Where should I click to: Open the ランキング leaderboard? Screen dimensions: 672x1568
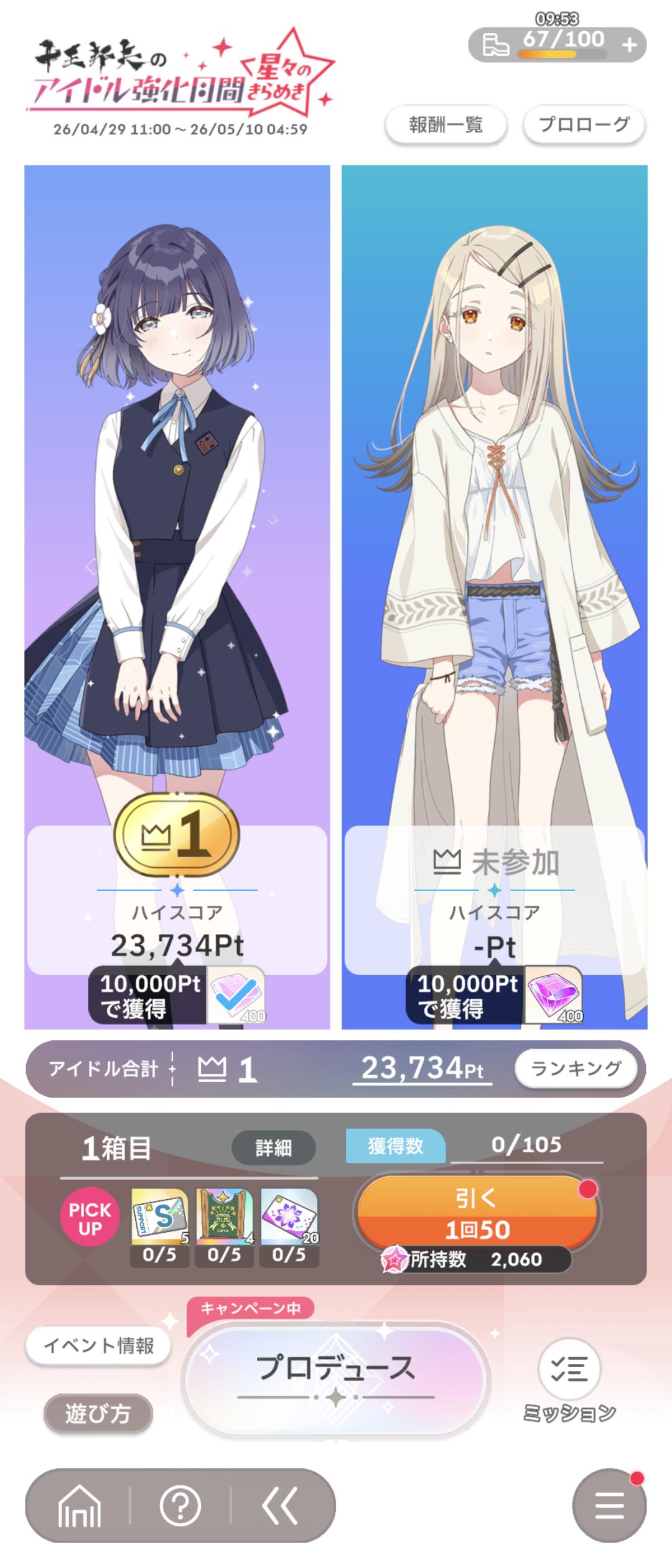[x=576, y=1068]
